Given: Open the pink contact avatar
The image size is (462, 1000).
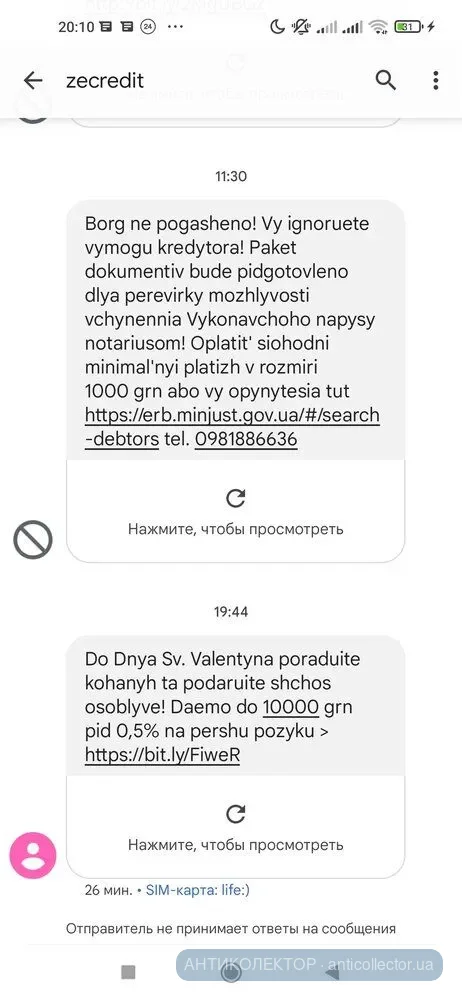Looking at the screenshot, I should tap(33, 855).
